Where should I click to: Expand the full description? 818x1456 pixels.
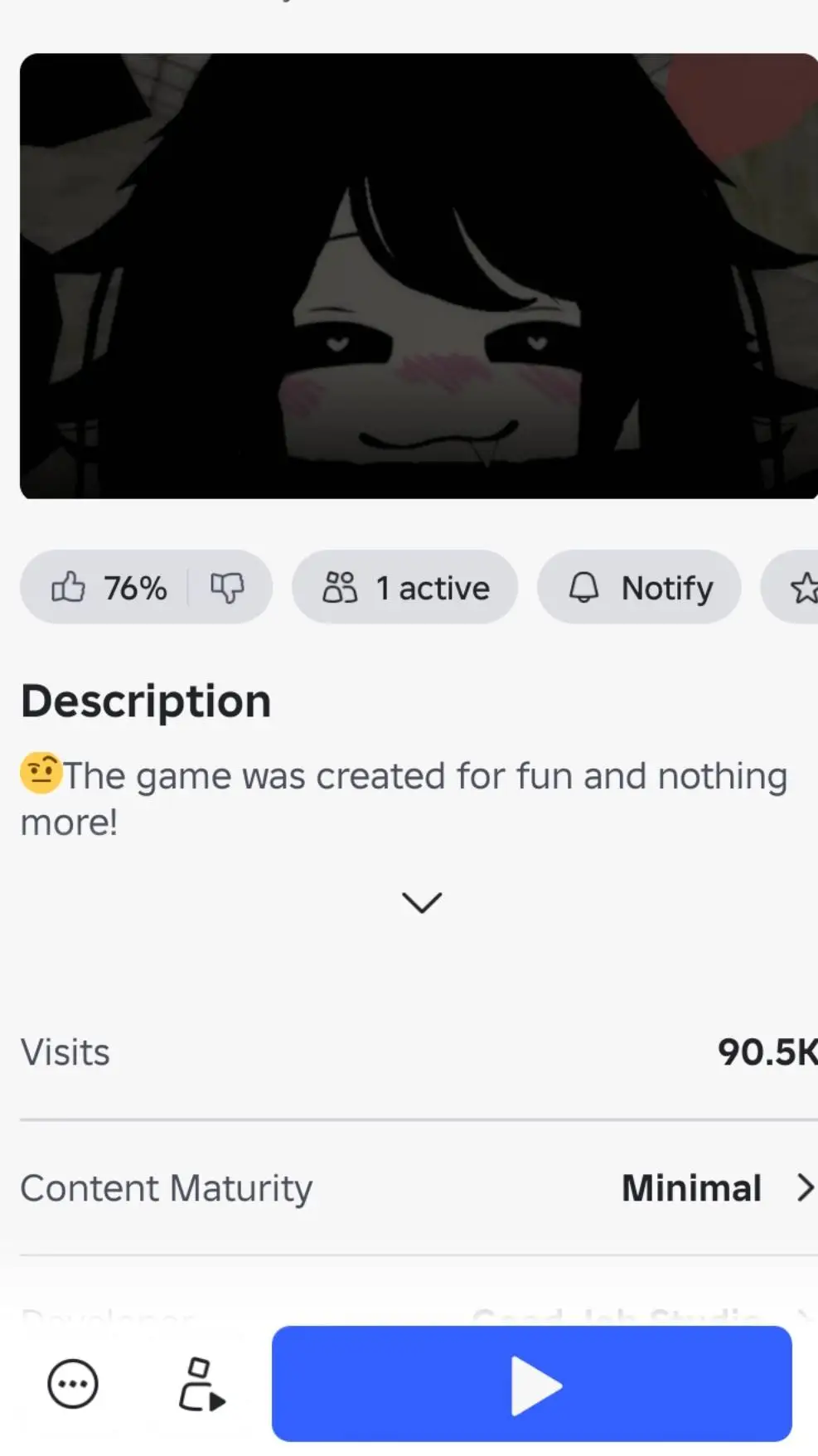click(x=421, y=902)
